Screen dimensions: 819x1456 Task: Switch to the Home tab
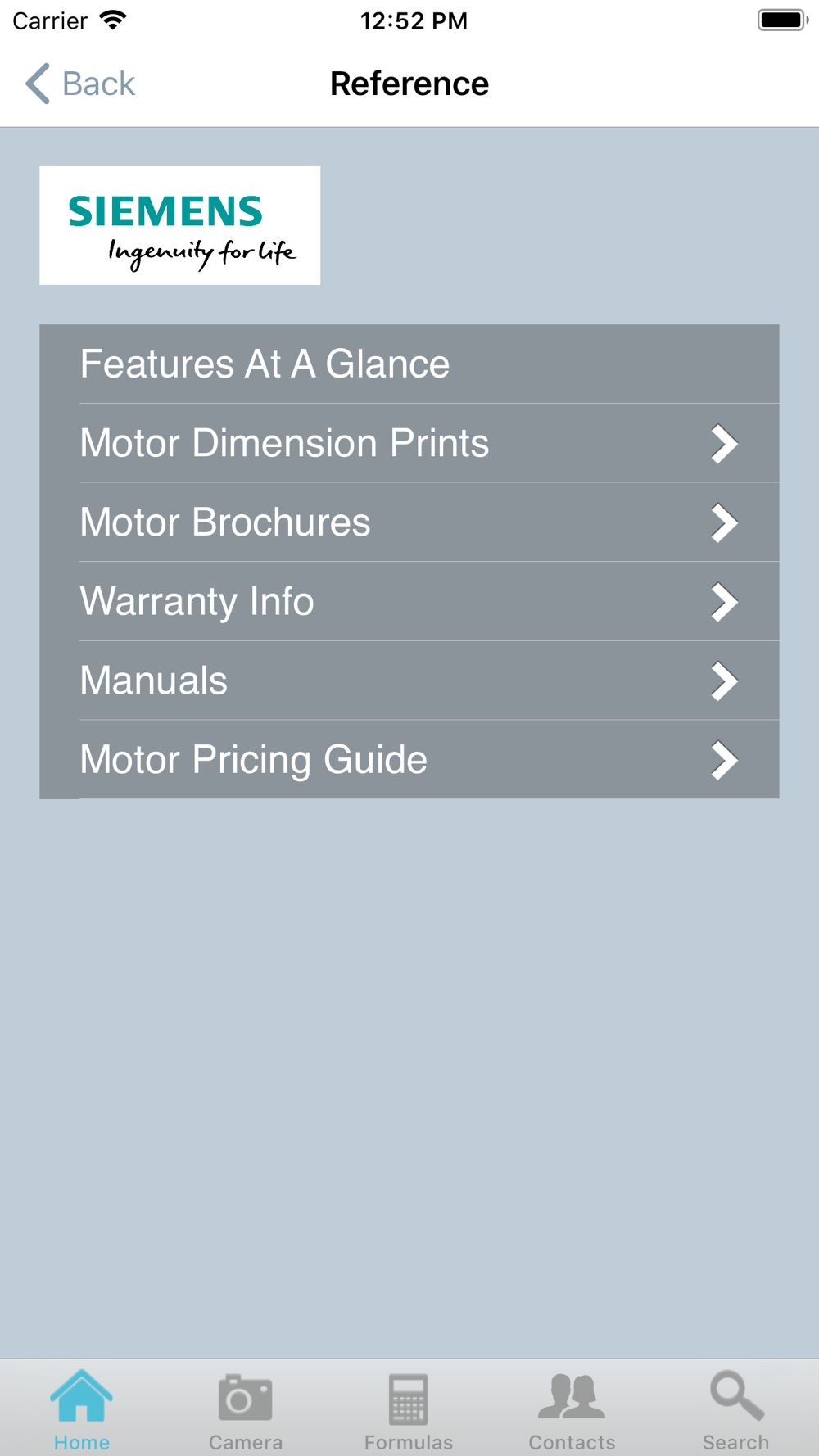click(82, 1410)
